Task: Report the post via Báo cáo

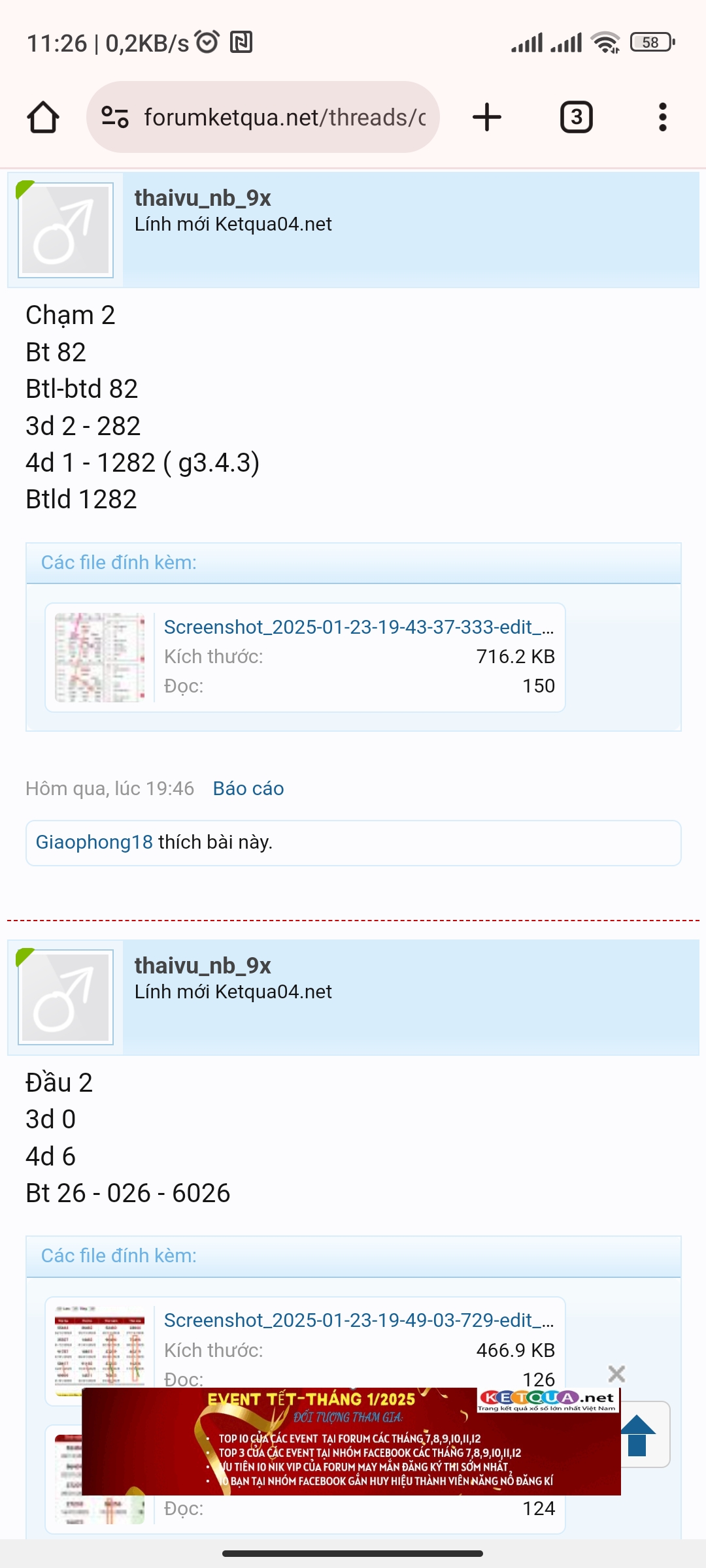Action: coord(248,789)
